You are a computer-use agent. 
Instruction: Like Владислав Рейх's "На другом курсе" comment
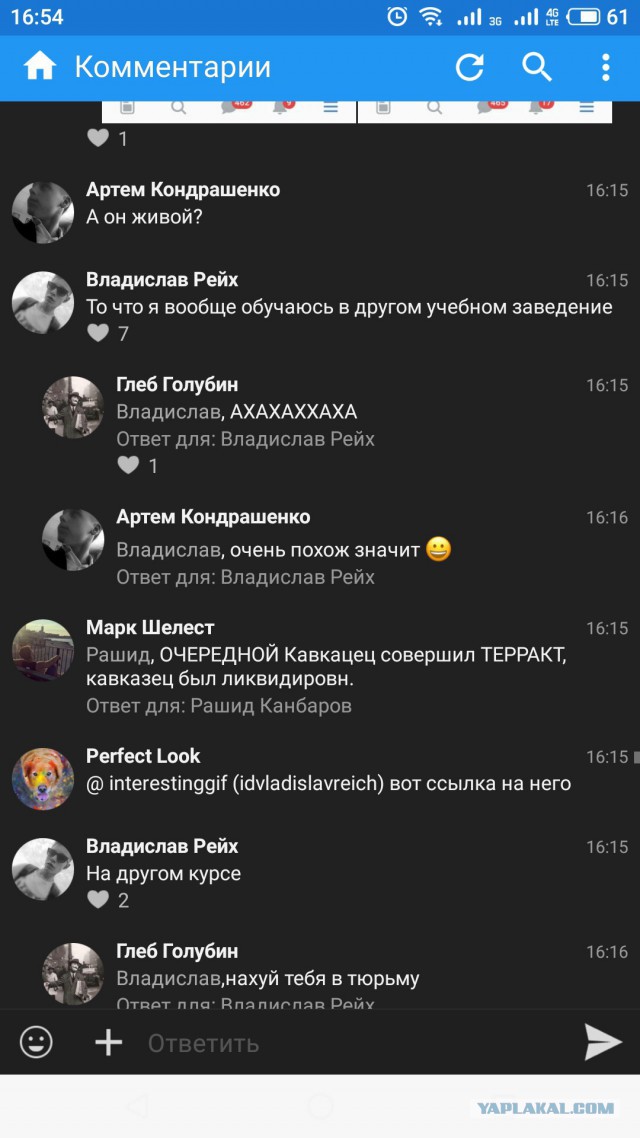click(x=98, y=900)
